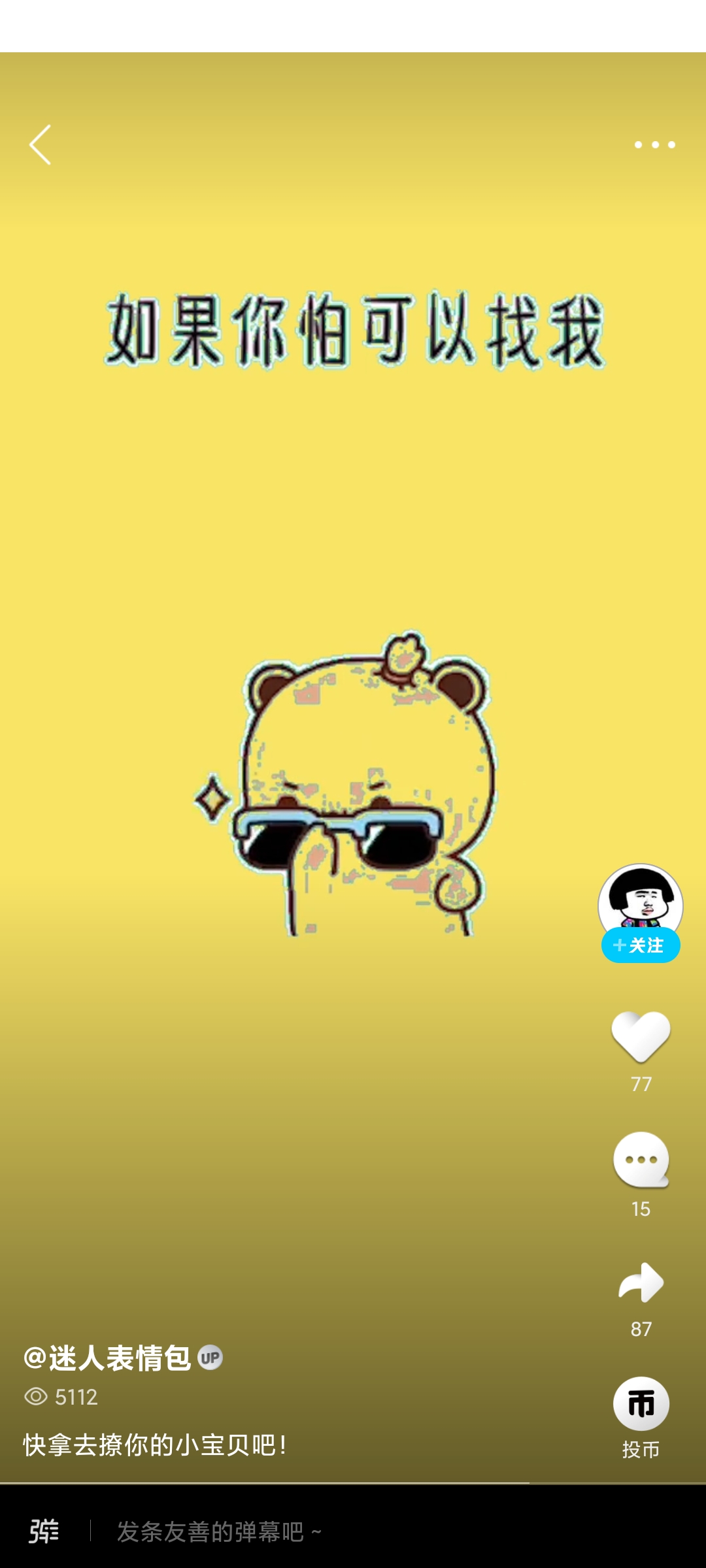Open the three-dot overflow menu
This screenshot has width=706, height=1568.
tap(654, 144)
